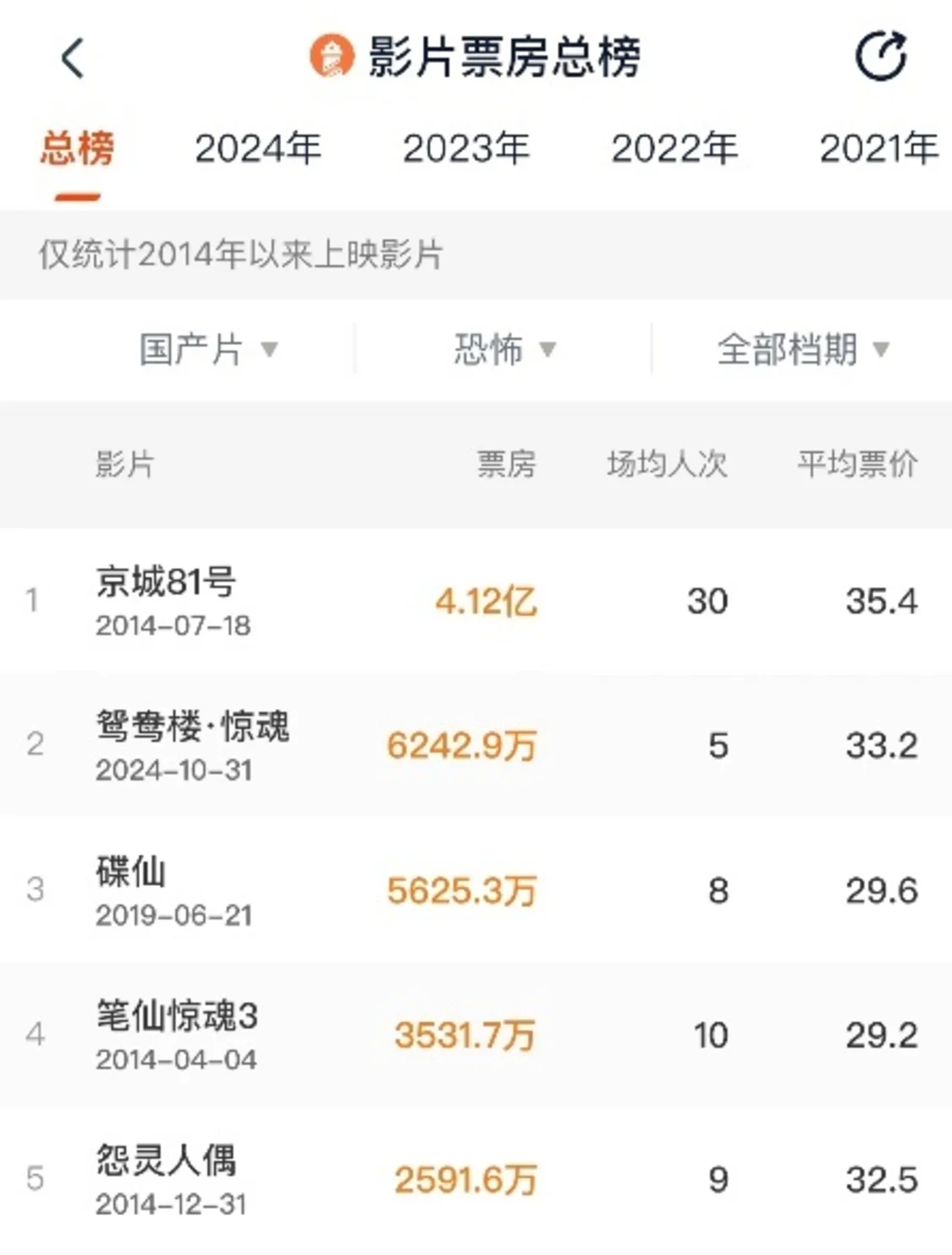Viewport: 952px width, 1255px height.
Task: Open the 2022年 box office tab
Action: coord(674,150)
